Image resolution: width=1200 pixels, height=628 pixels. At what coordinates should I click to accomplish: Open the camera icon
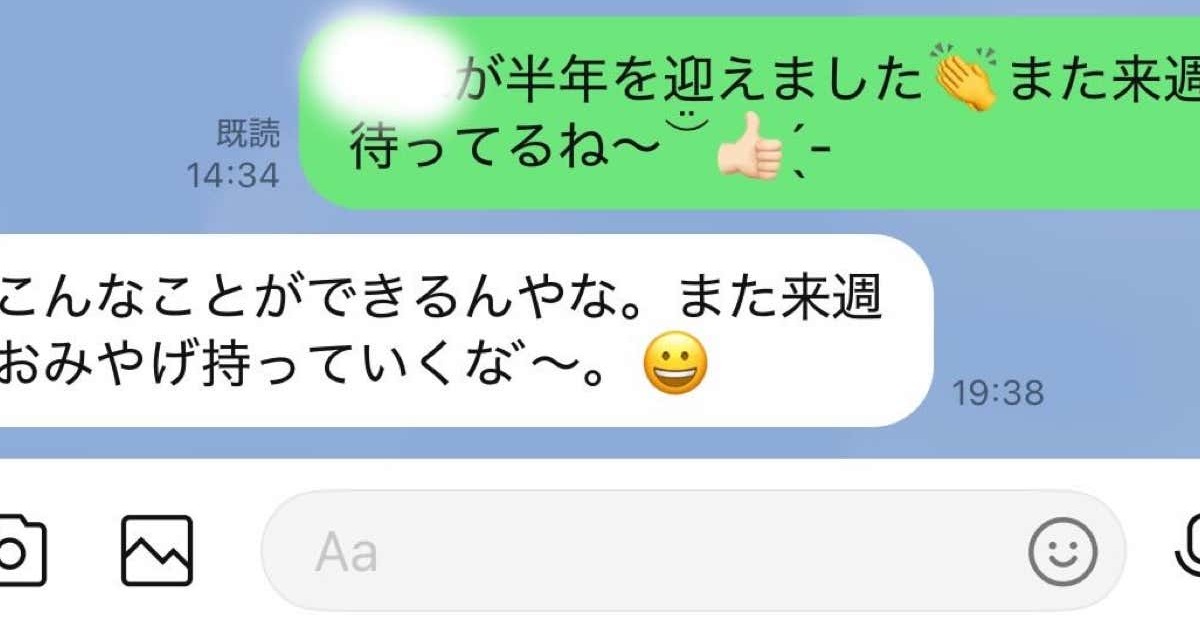pos(18,551)
